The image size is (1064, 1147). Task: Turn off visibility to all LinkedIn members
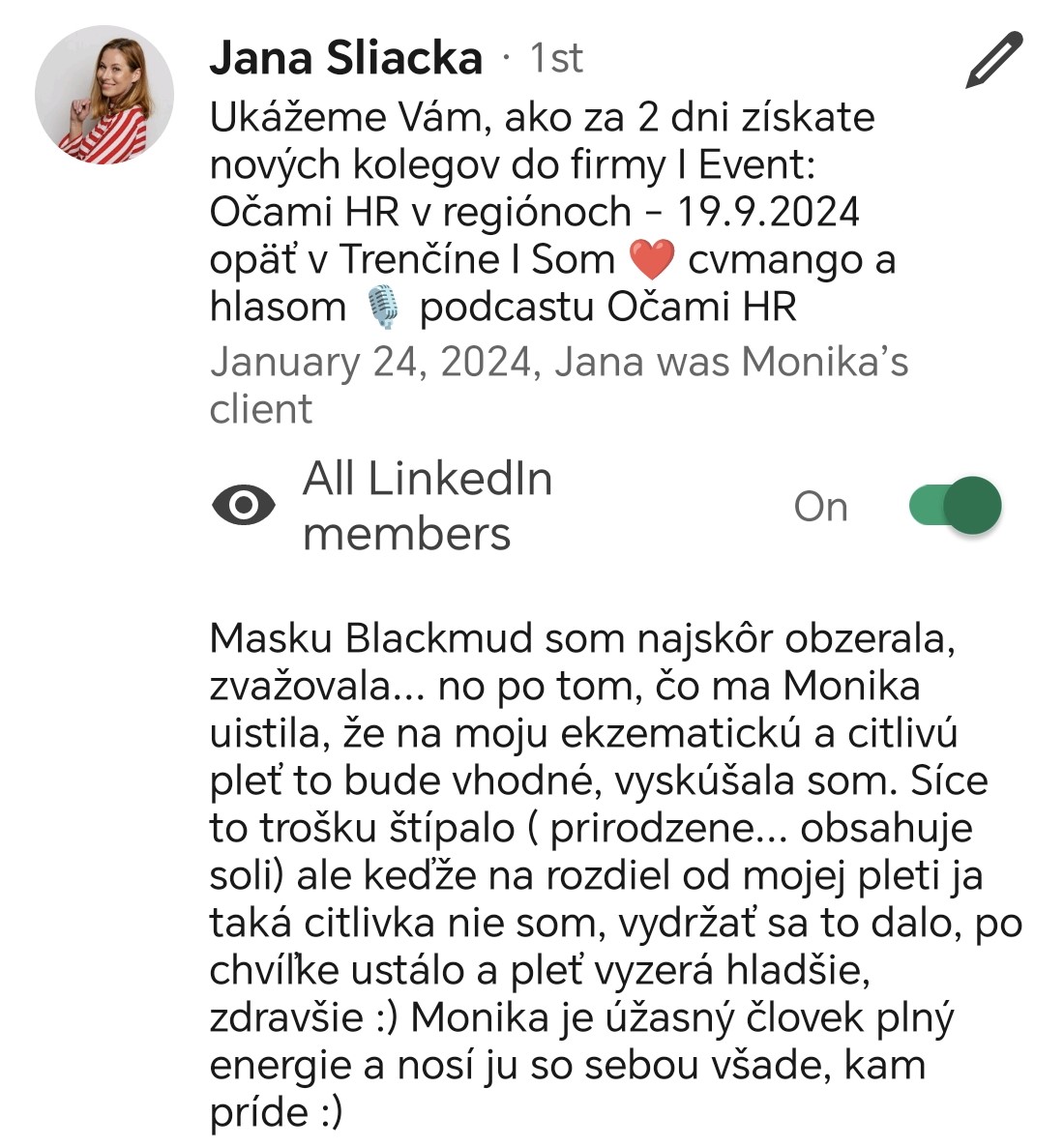[955, 505]
